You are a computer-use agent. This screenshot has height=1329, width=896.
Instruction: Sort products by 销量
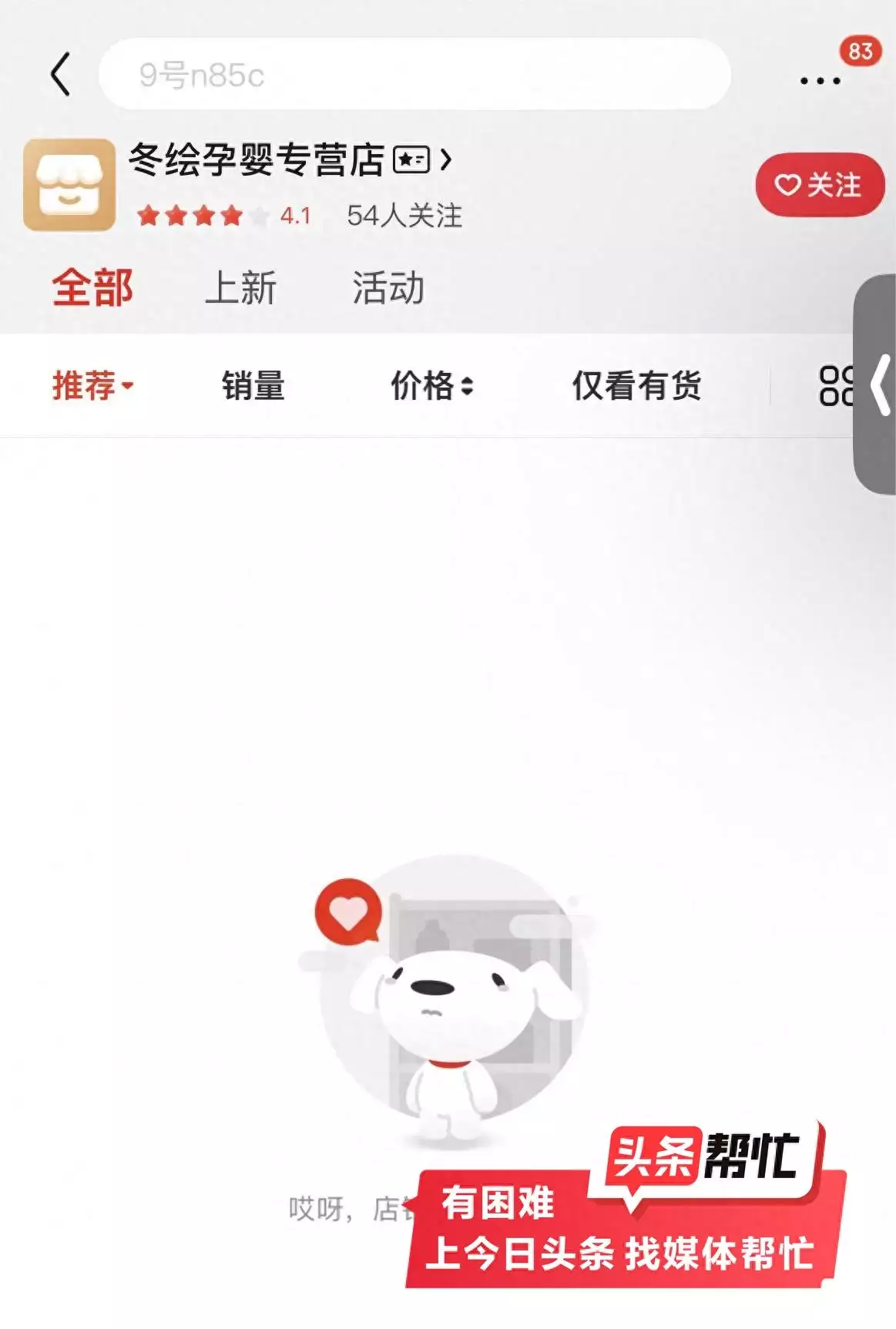pyautogui.click(x=253, y=385)
